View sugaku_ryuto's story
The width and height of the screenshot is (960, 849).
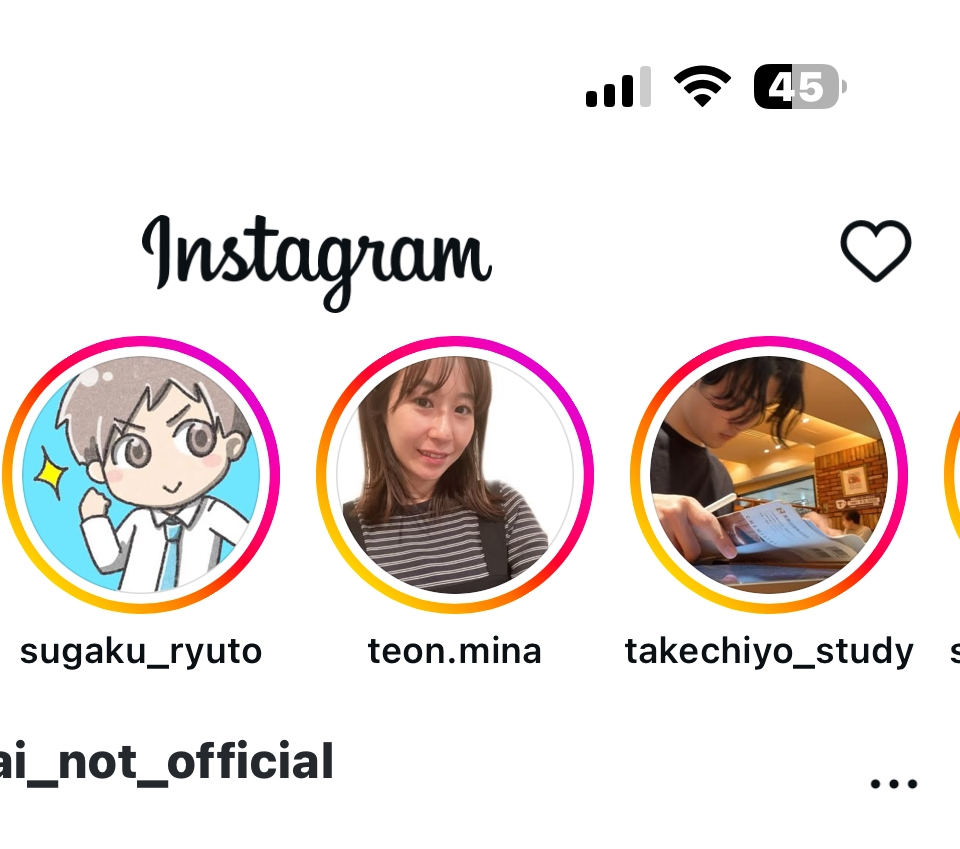coord(141,475)
